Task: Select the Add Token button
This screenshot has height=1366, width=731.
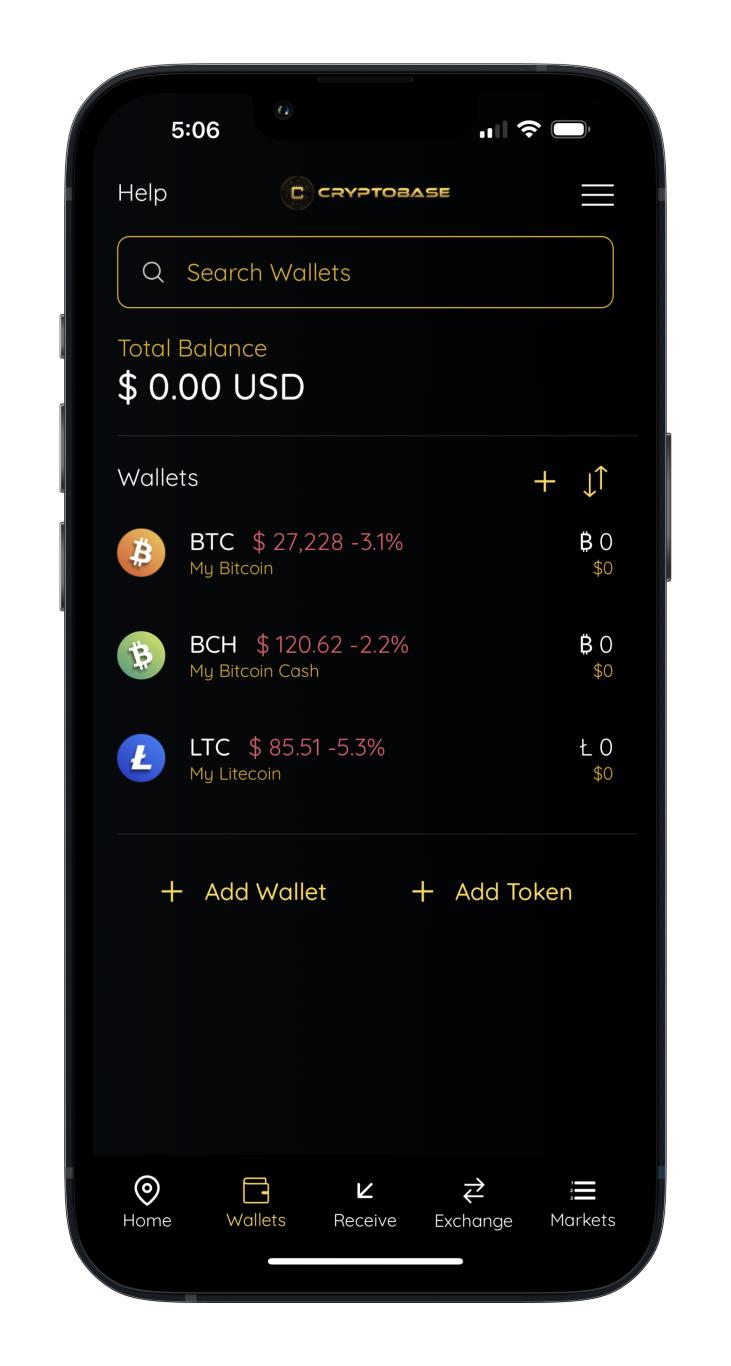Action: tap(492, 892)
